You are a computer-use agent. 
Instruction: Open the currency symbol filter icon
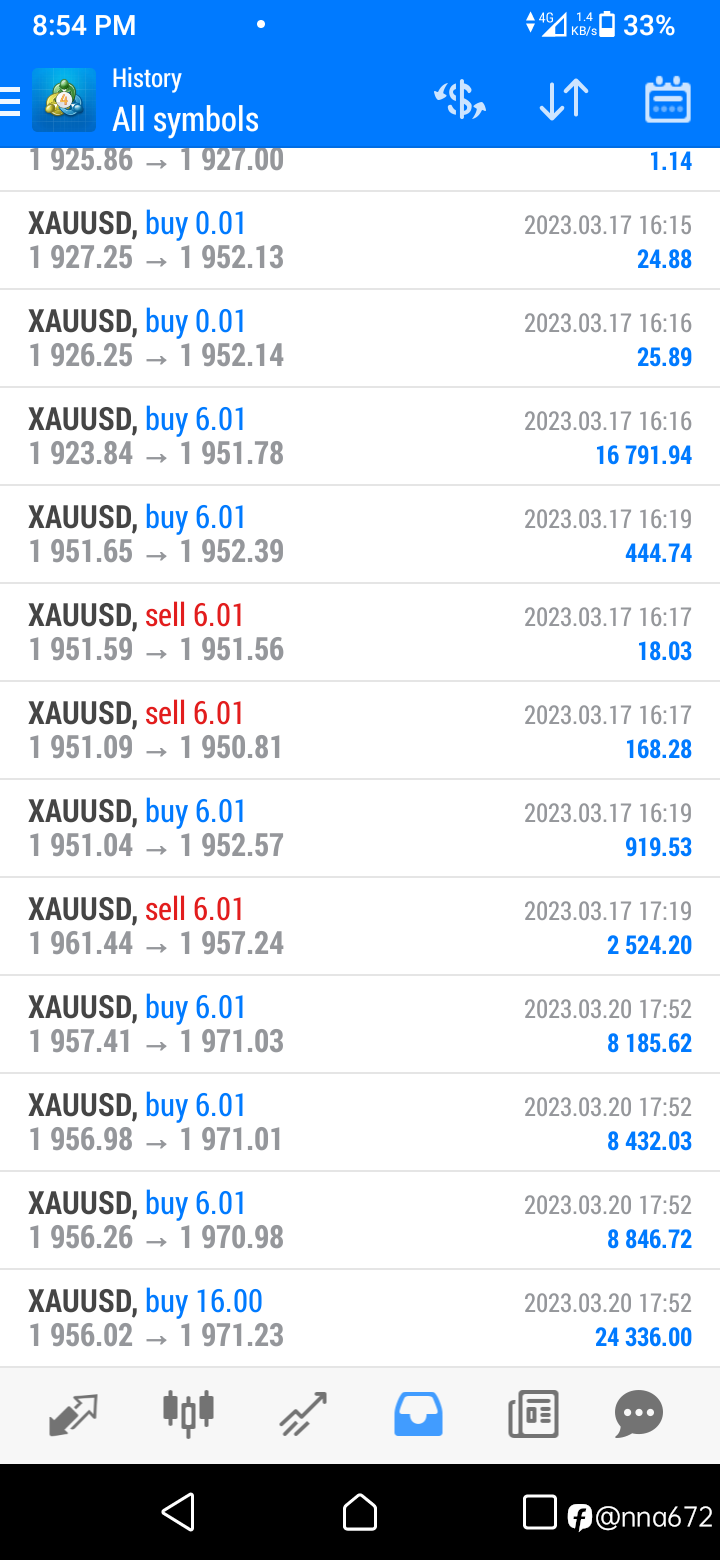(x=460, y=101)
